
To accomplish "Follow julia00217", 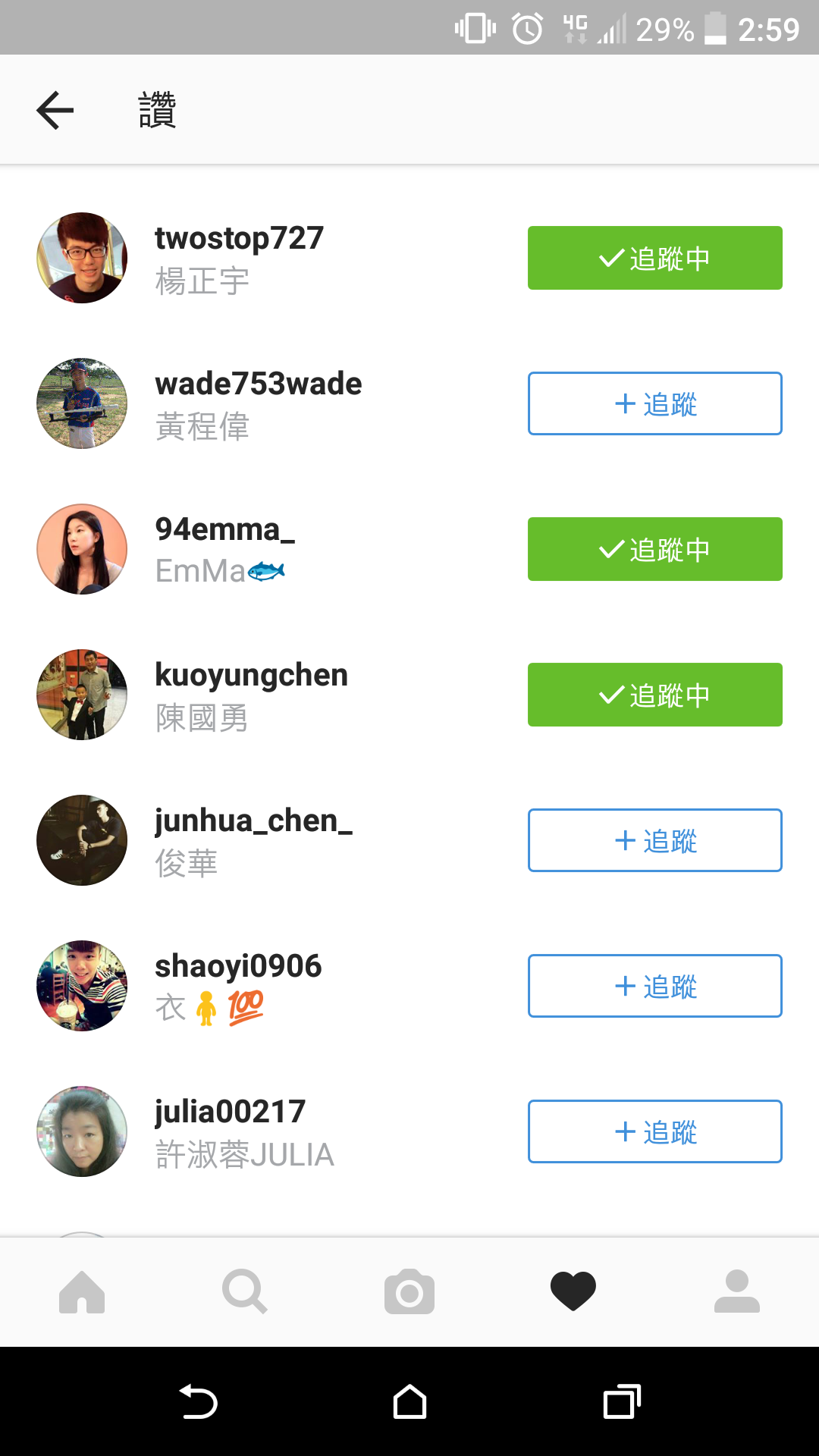I will pyautogui.click(x=654, y=1131).
